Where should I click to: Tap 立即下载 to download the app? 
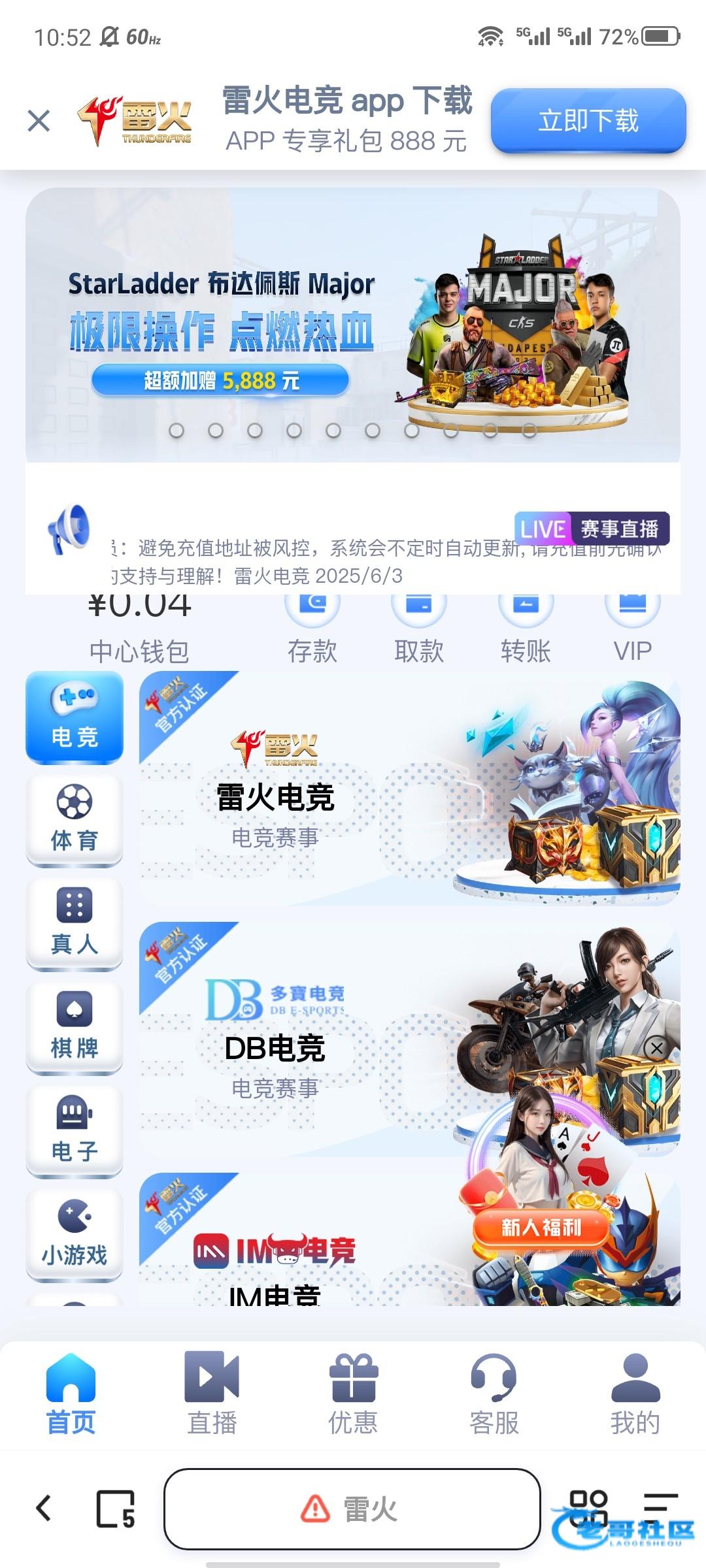tap(588, 121)
